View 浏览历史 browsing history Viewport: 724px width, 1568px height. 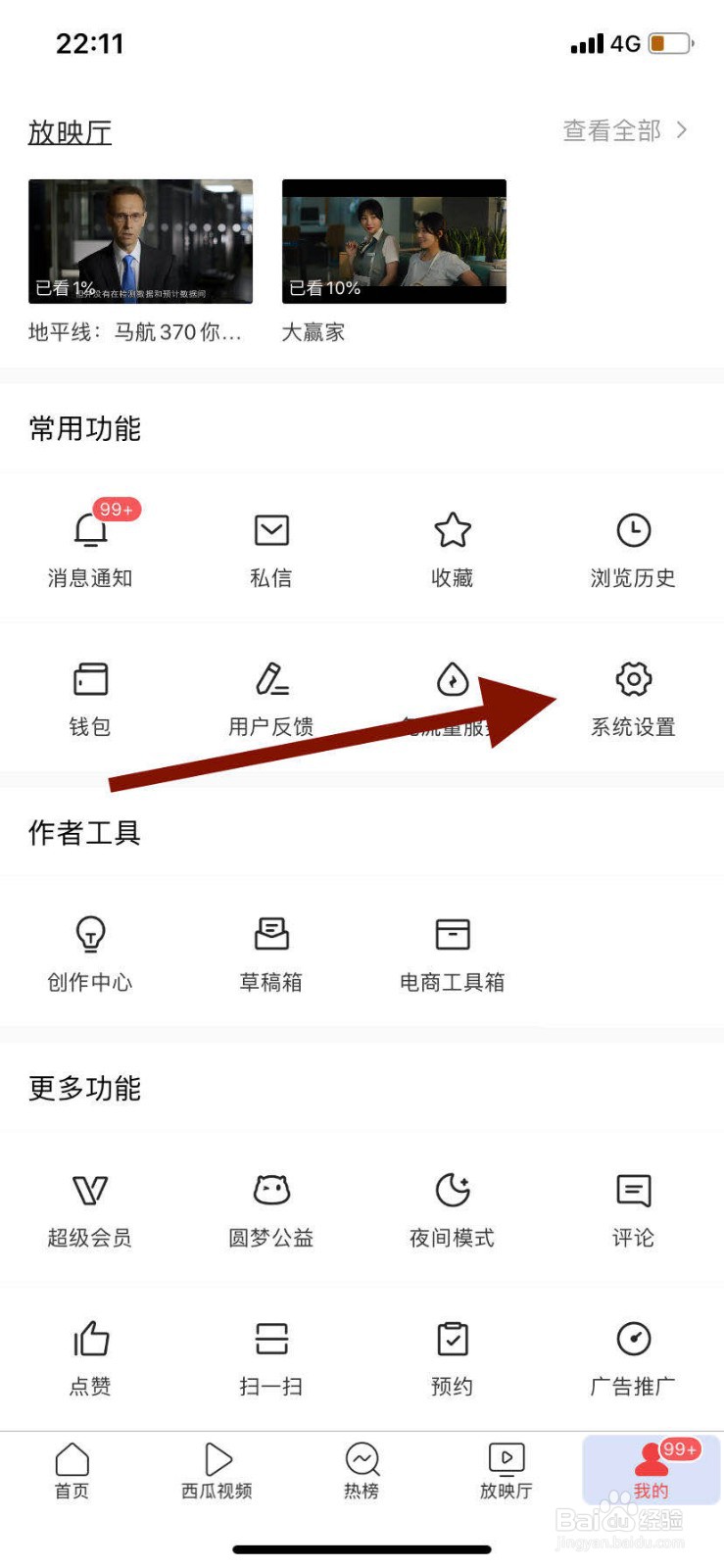[x=633, y=544]
